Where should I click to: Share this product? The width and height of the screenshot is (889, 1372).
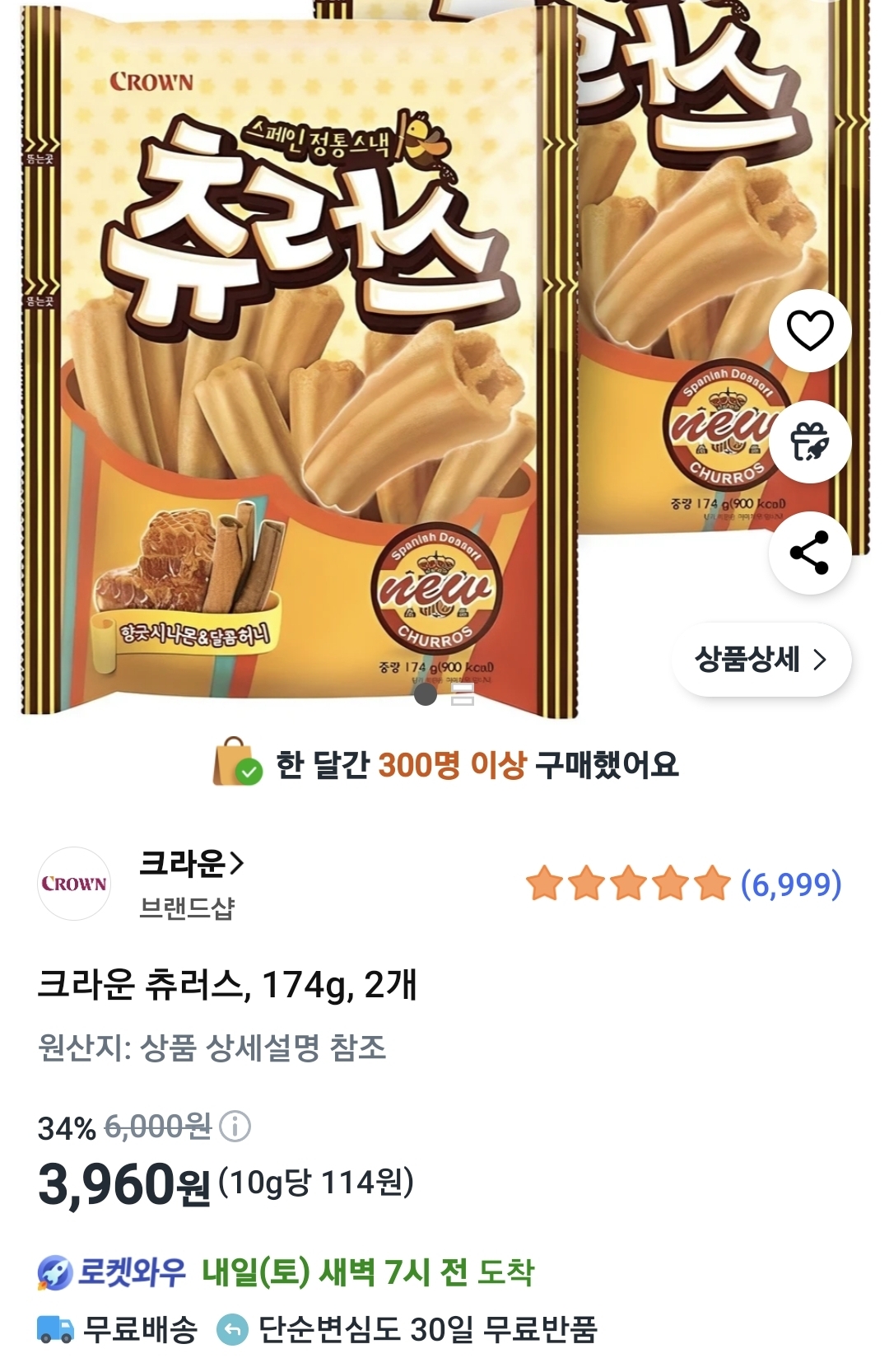[x=810, y=553]
